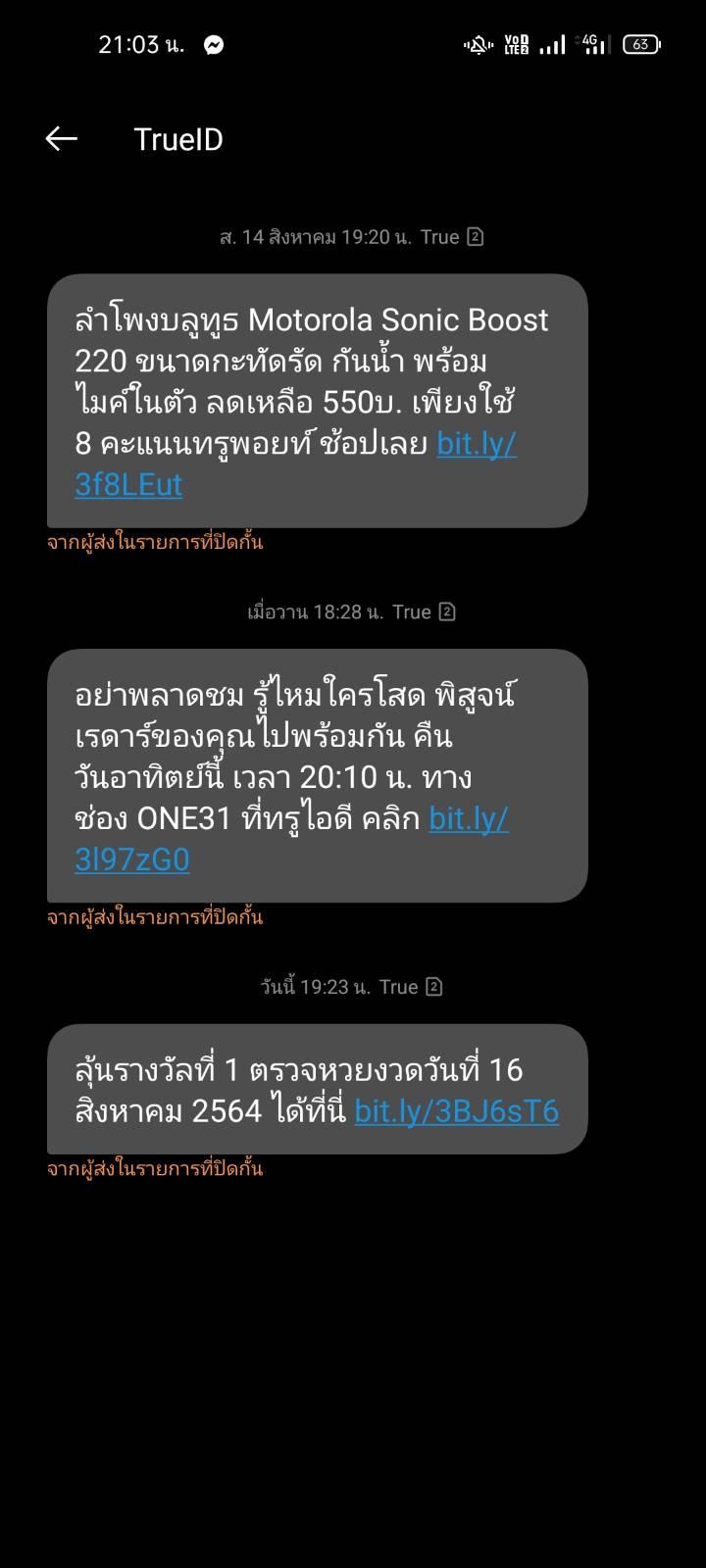Open the bit.ly/3BJ6sT6 lottery check link

(457, 1110)
